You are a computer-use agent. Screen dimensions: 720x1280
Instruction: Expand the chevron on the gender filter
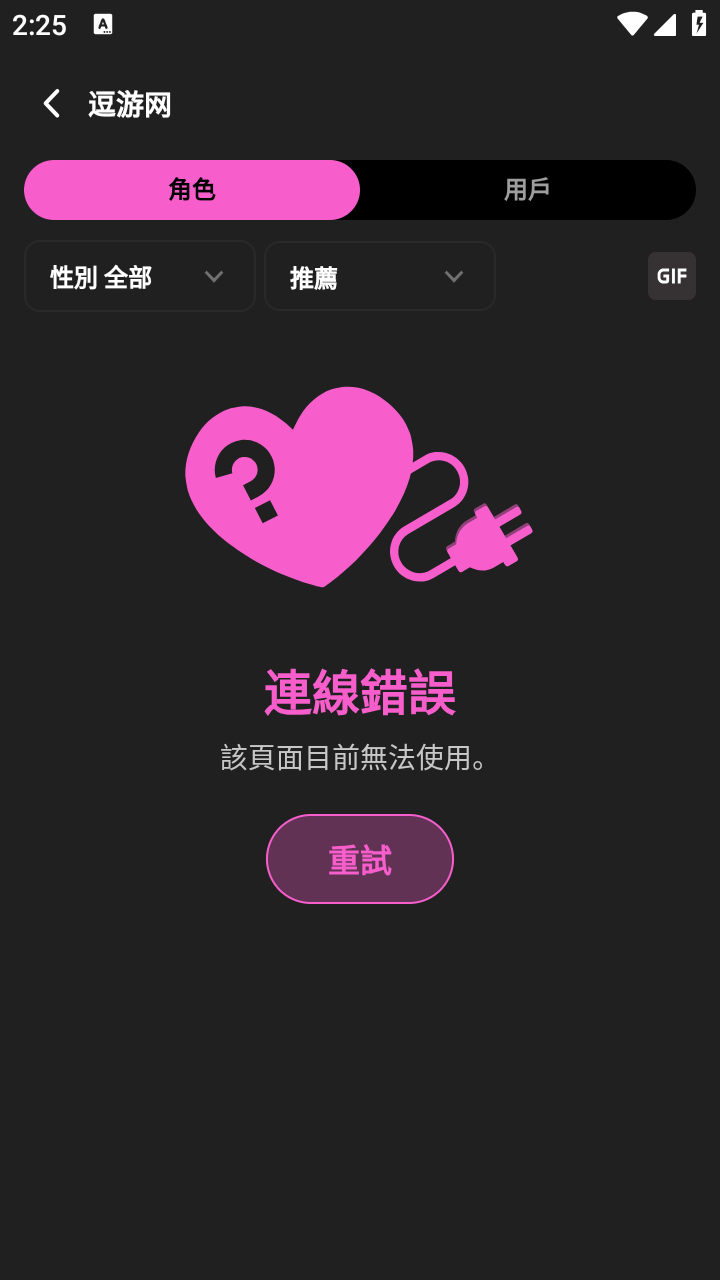tap(213, 276)
